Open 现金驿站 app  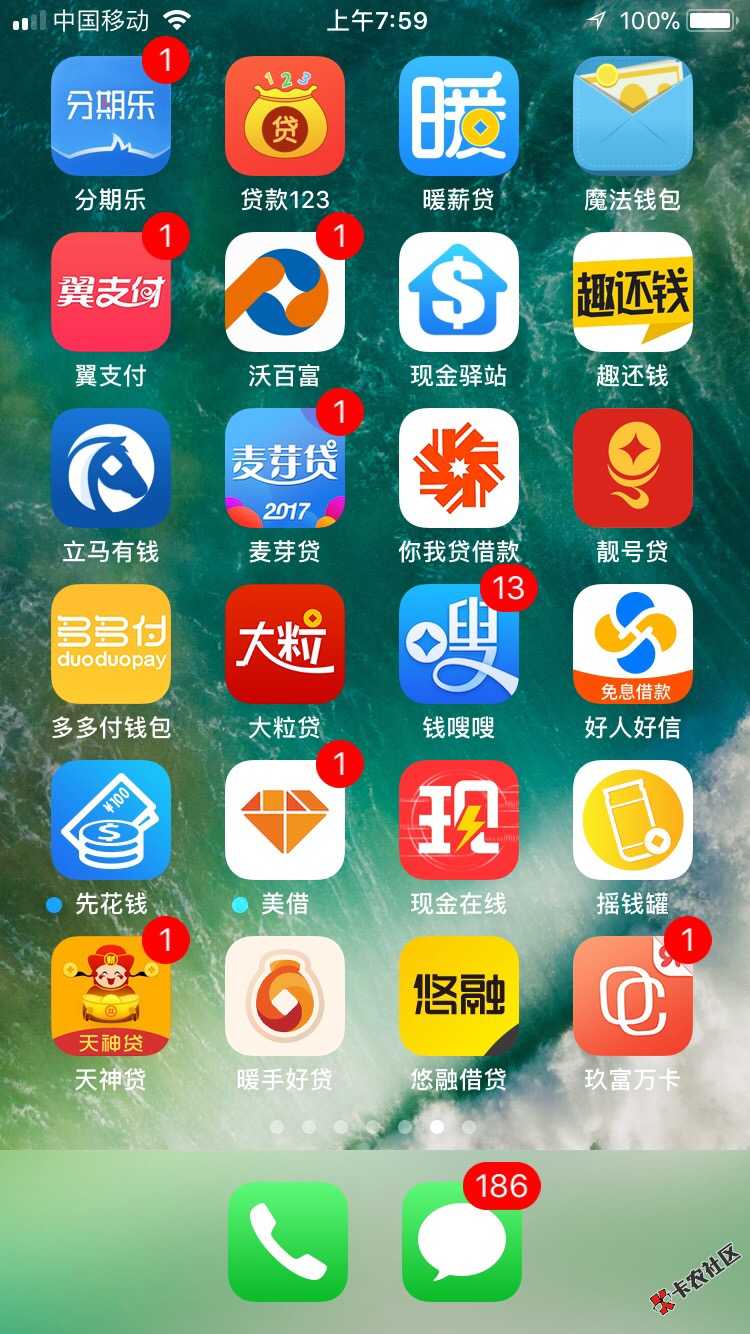pos(458,292)
